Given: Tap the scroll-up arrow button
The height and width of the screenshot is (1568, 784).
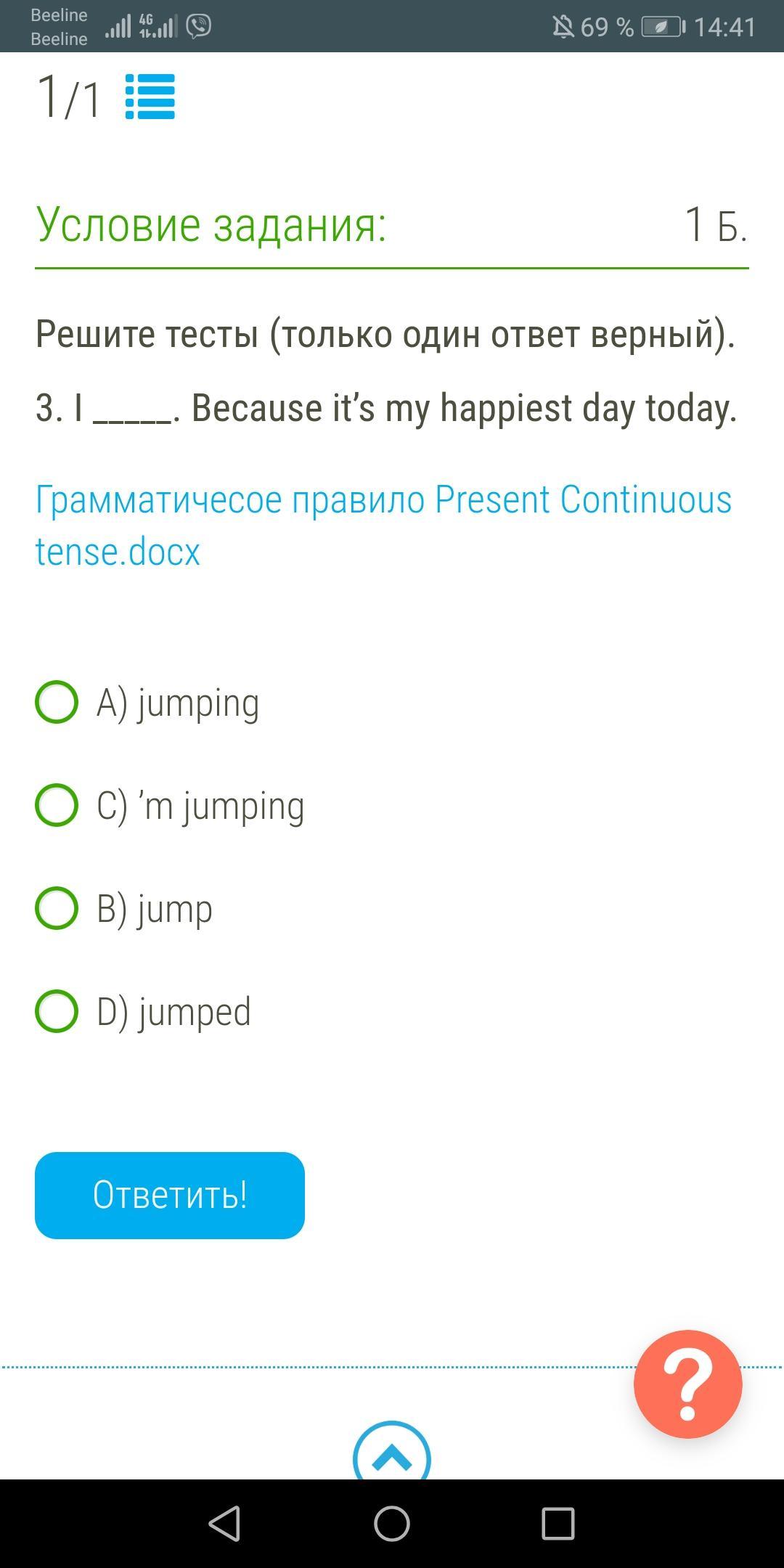Looking at the screenshot, I should point(392,1453).
